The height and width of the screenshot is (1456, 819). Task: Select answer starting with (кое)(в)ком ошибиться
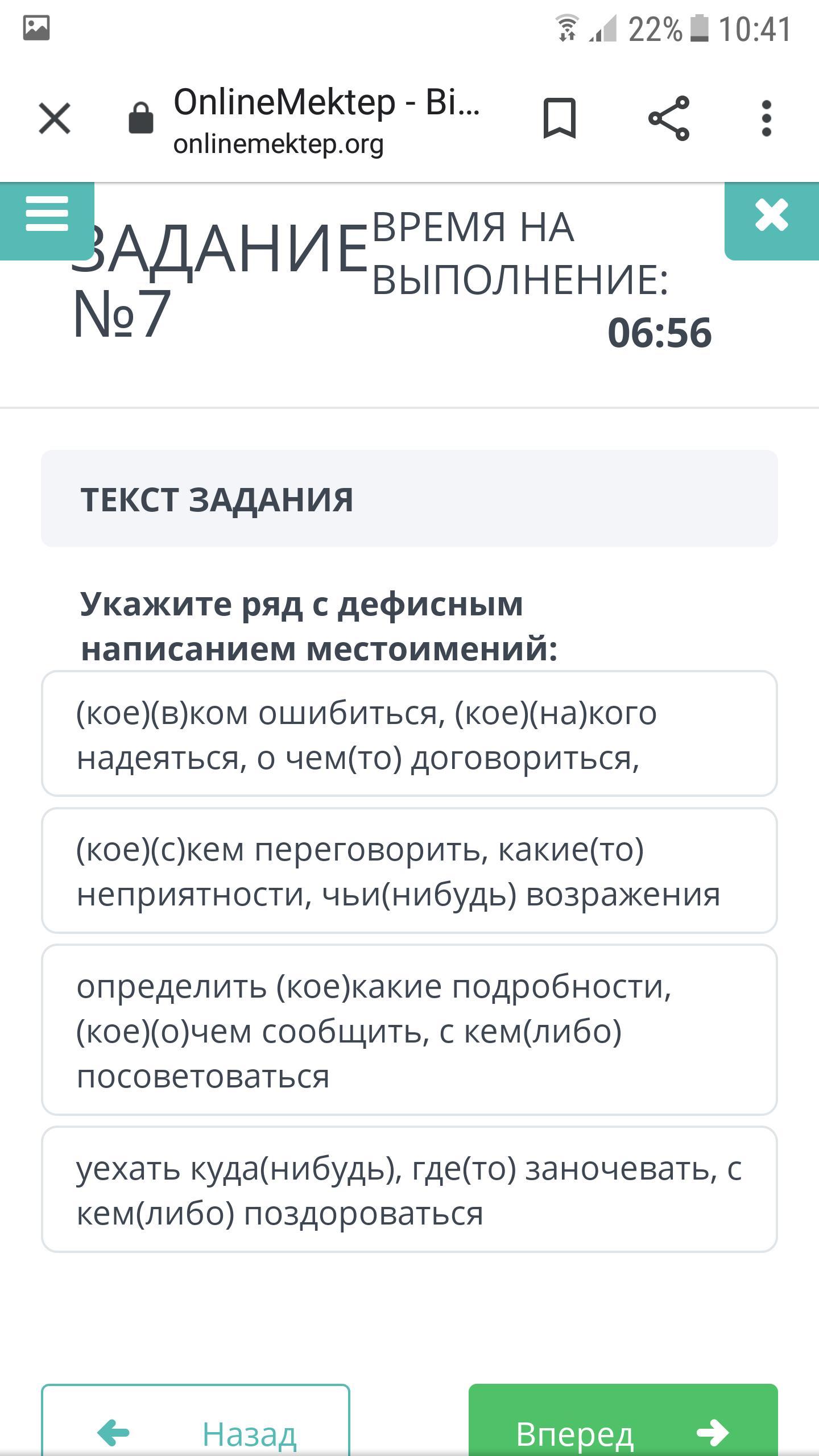(409, 734)
